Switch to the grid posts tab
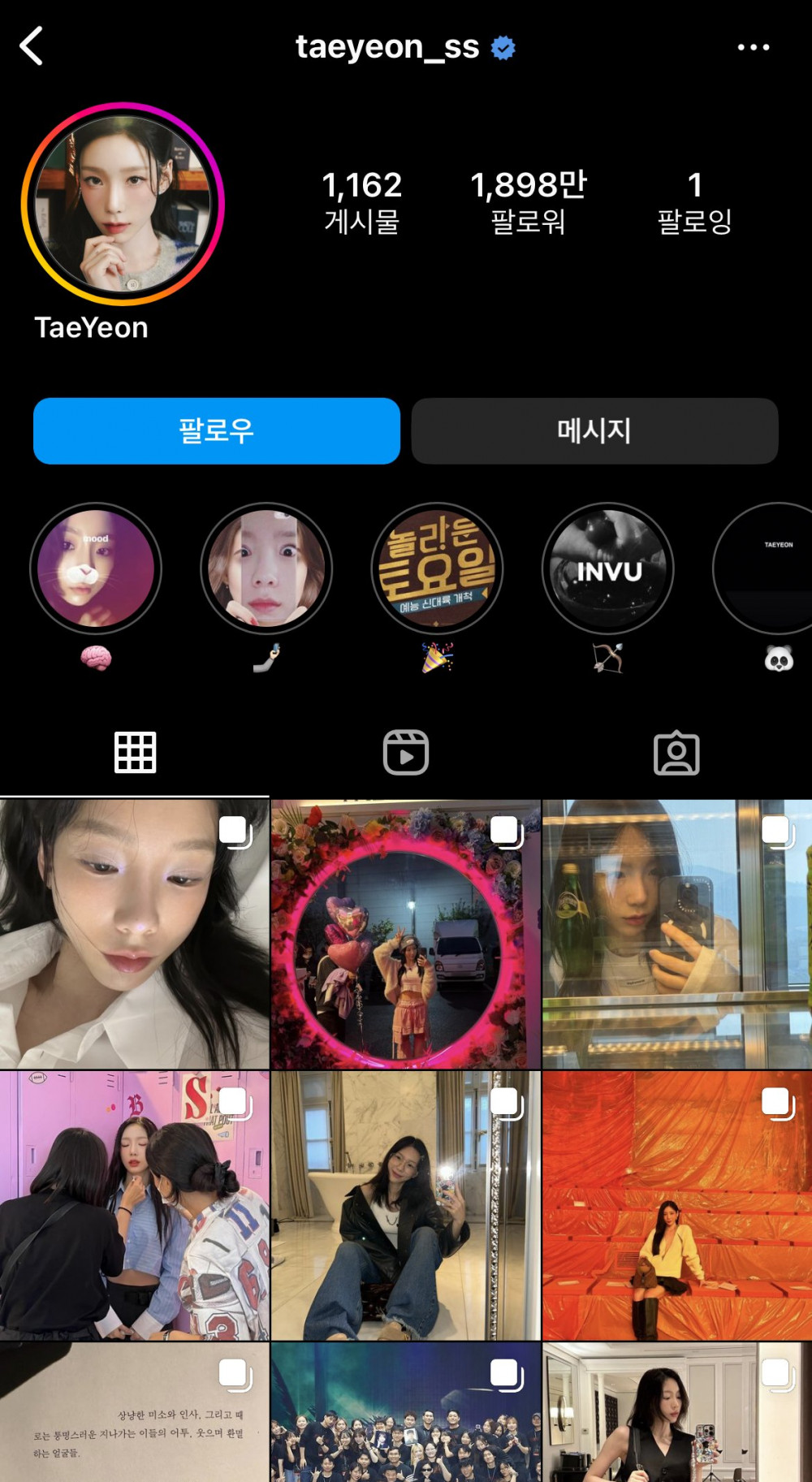The height and width of the screenshot is (1482, 812). pos(135,753)
